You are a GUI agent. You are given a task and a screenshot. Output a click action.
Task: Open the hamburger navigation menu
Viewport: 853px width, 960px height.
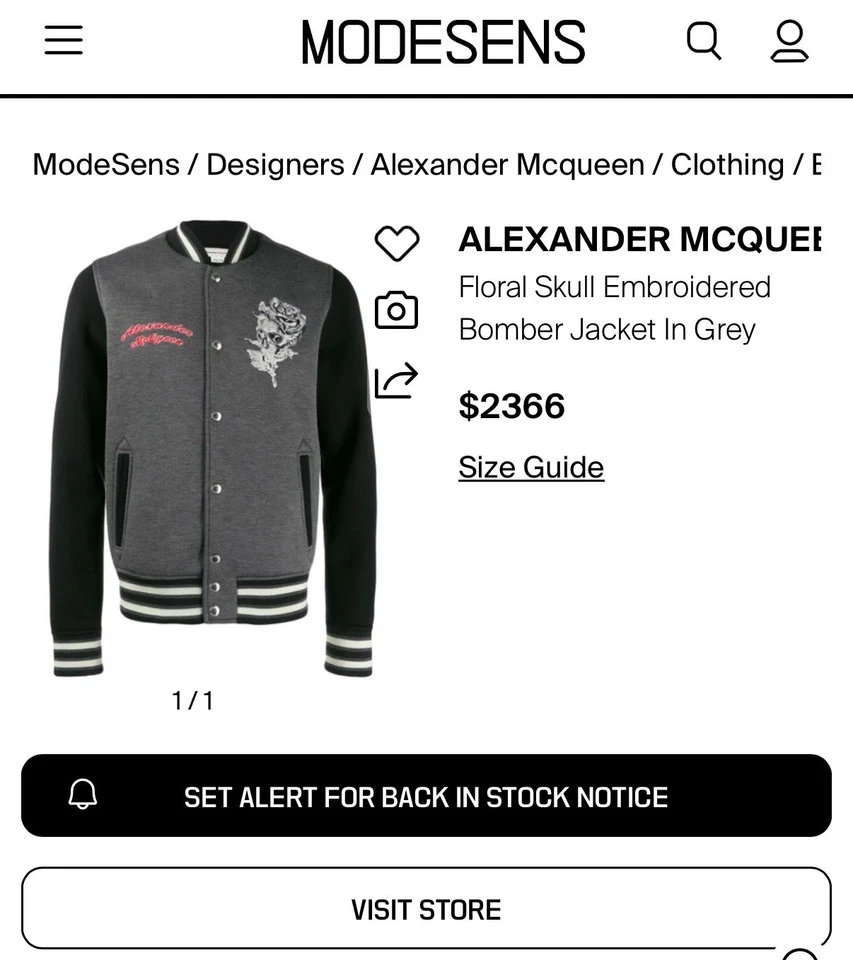click(63, 41)
